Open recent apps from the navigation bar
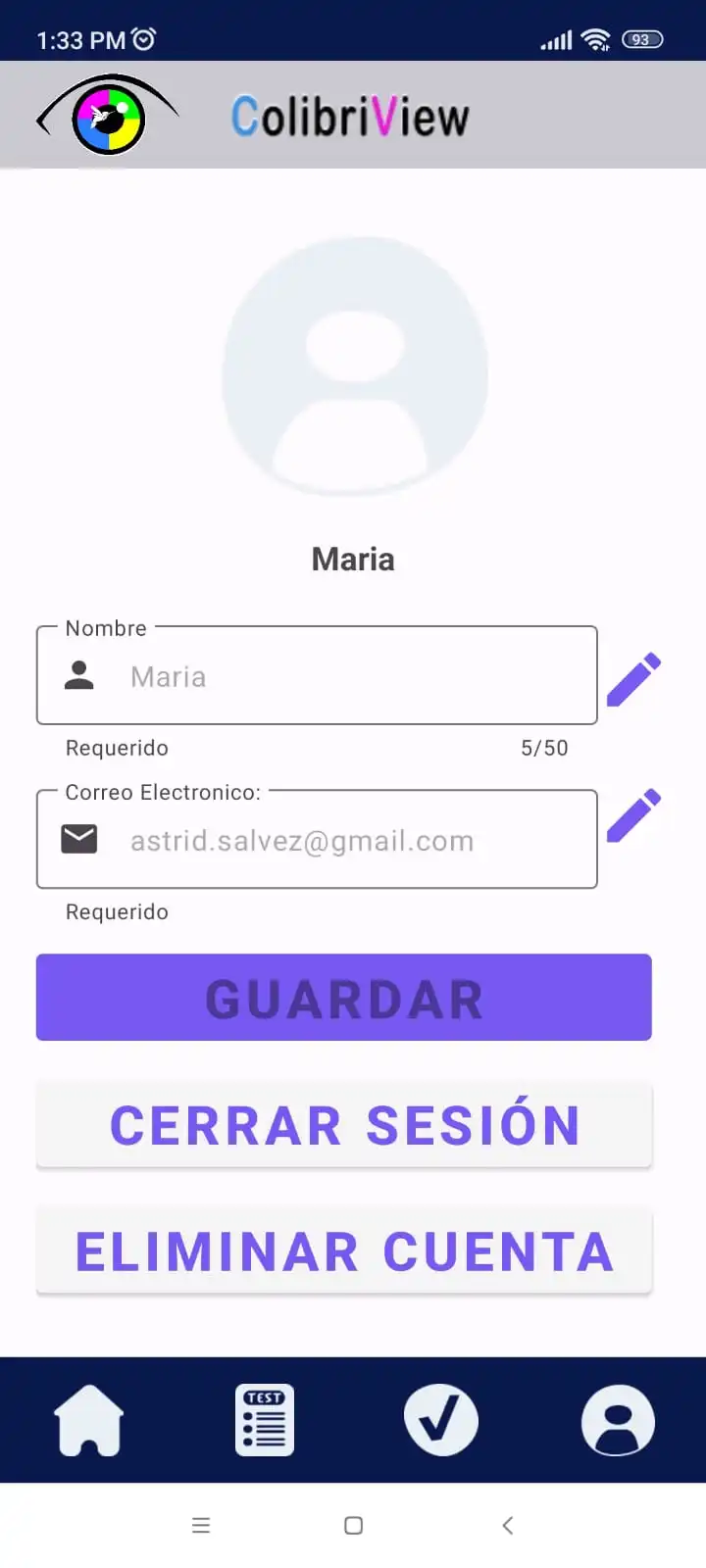The height and width of the screenshot is (1568, 706). point(201,1525)
